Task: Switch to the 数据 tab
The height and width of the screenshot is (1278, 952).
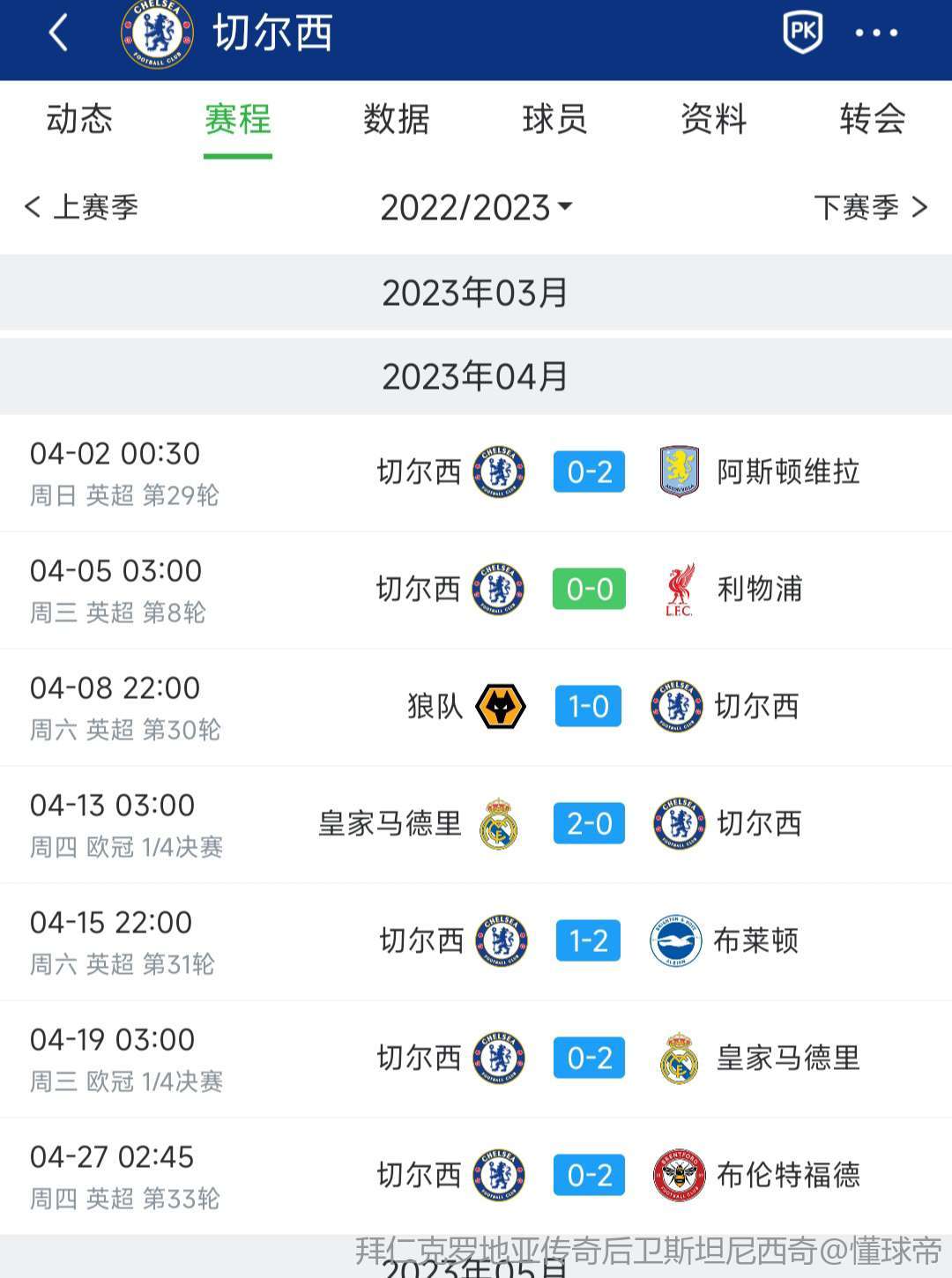Action: tap(397, 119)
